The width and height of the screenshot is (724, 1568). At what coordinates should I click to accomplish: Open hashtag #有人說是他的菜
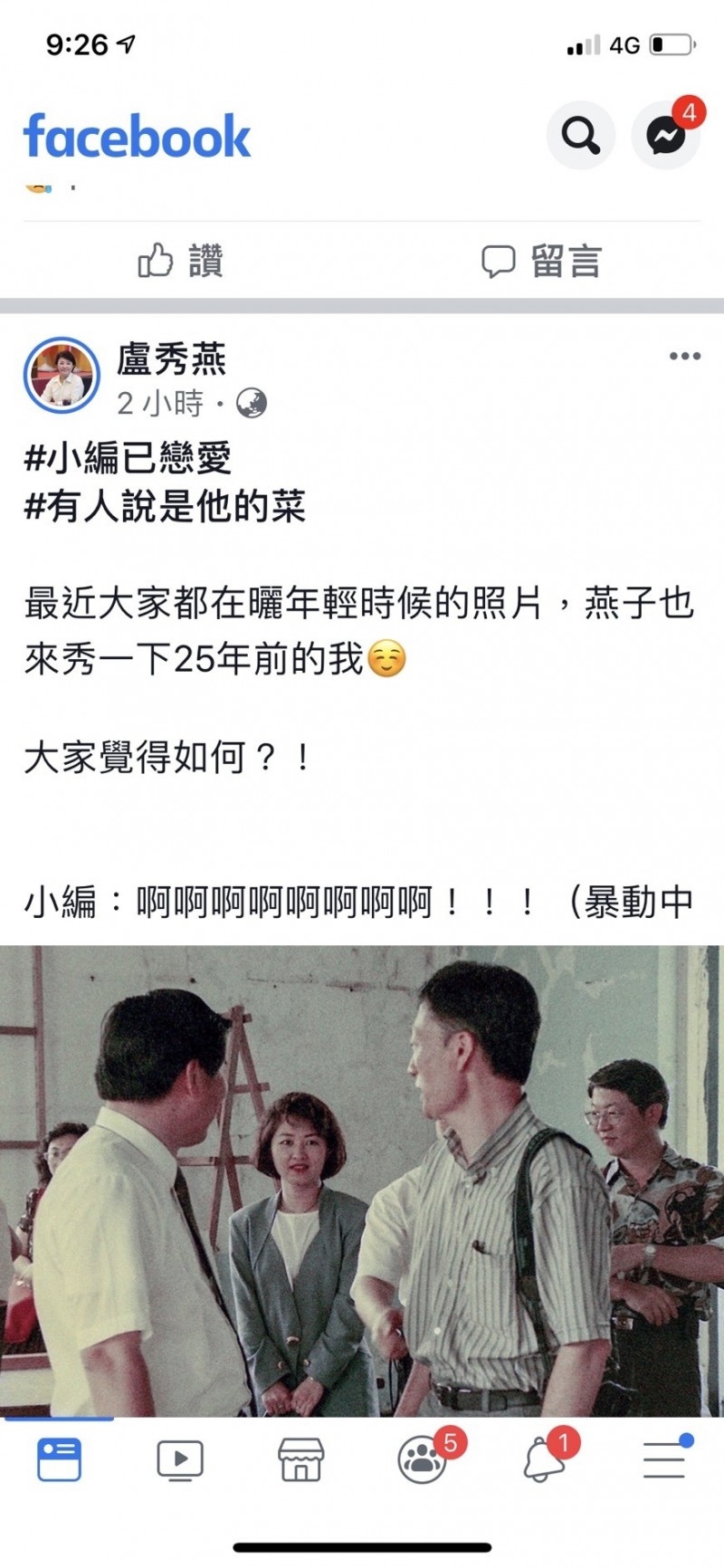click(x=165, y=507)
